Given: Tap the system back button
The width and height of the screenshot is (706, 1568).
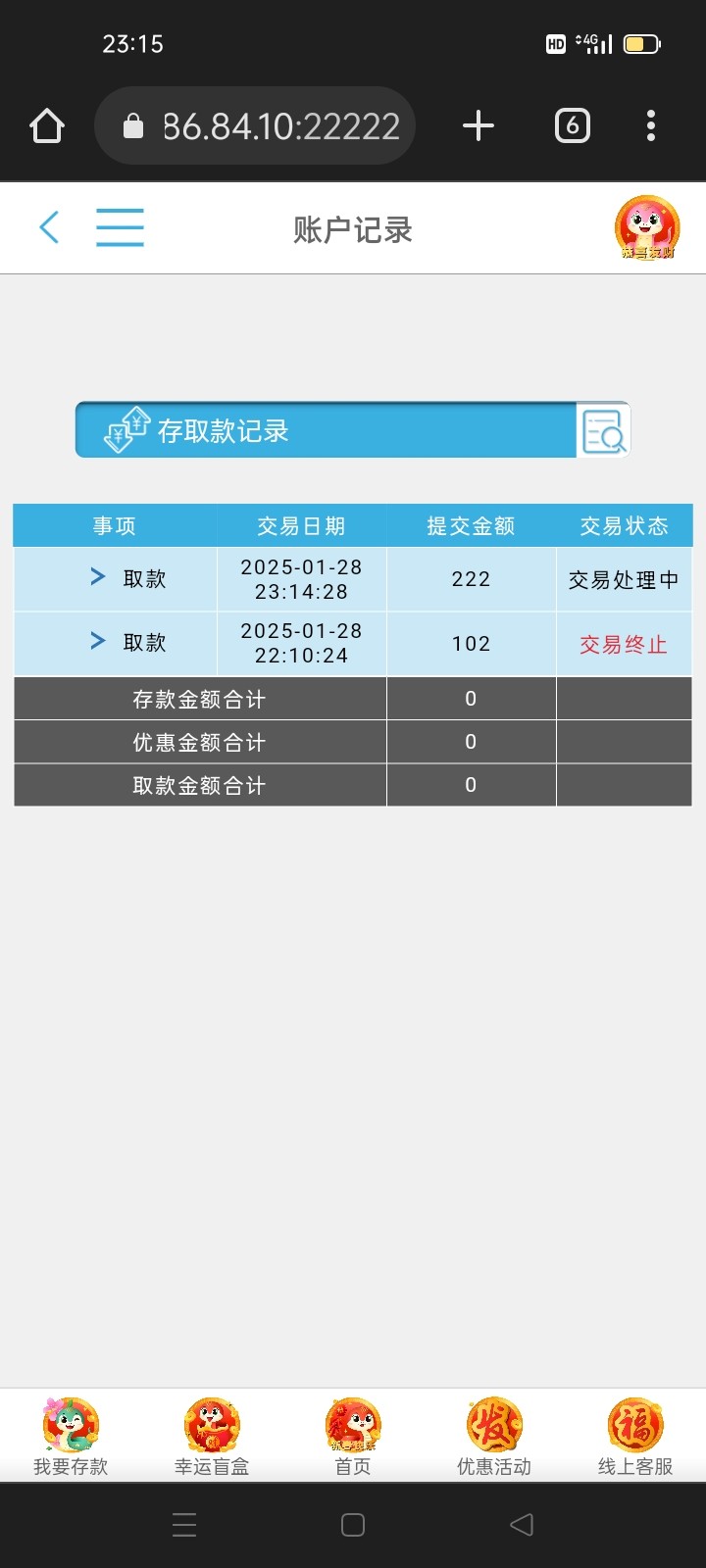Looking at the screenshot, I should pyautogui.click(x=522, y=1524).
